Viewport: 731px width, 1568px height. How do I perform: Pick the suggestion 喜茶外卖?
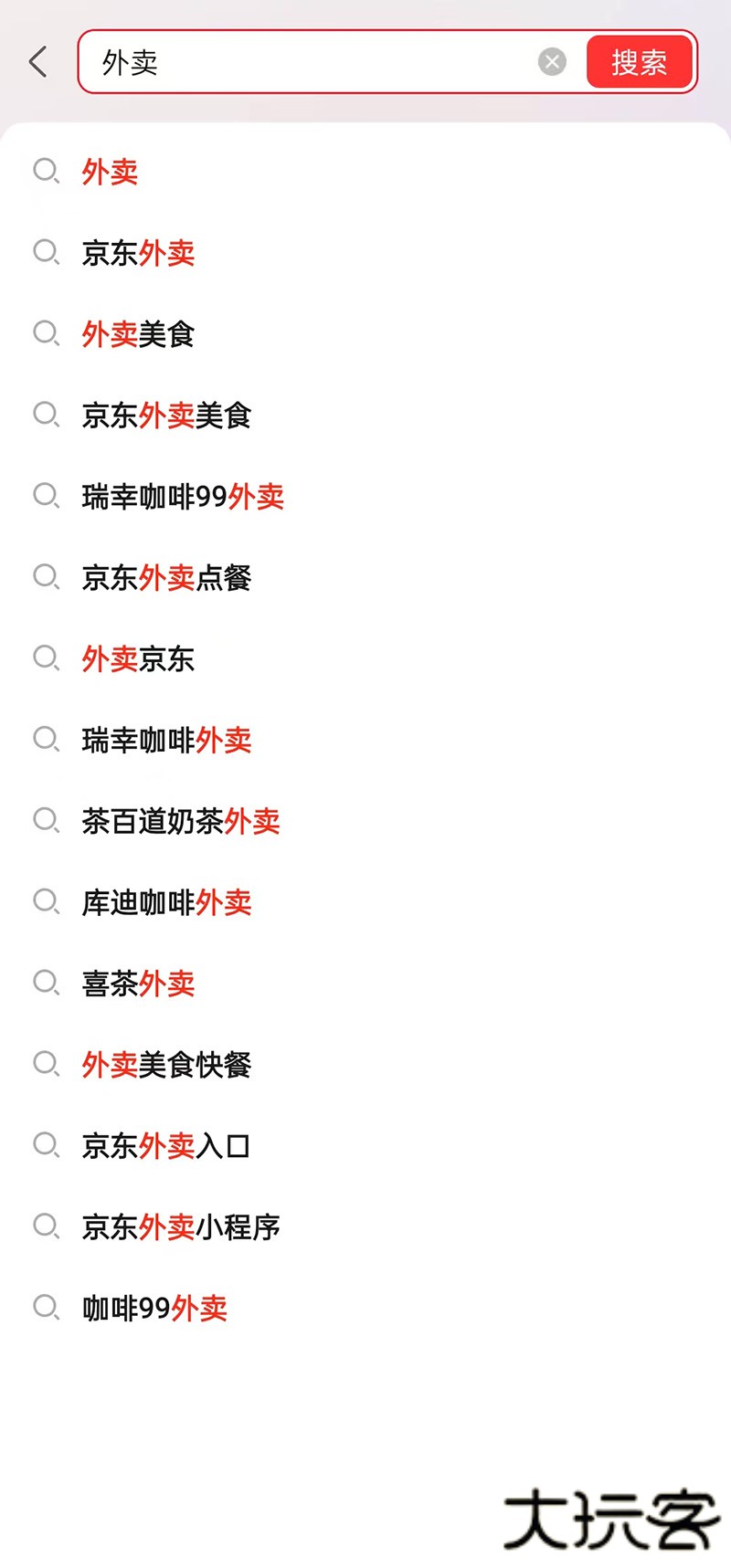(x=138, y=984)
